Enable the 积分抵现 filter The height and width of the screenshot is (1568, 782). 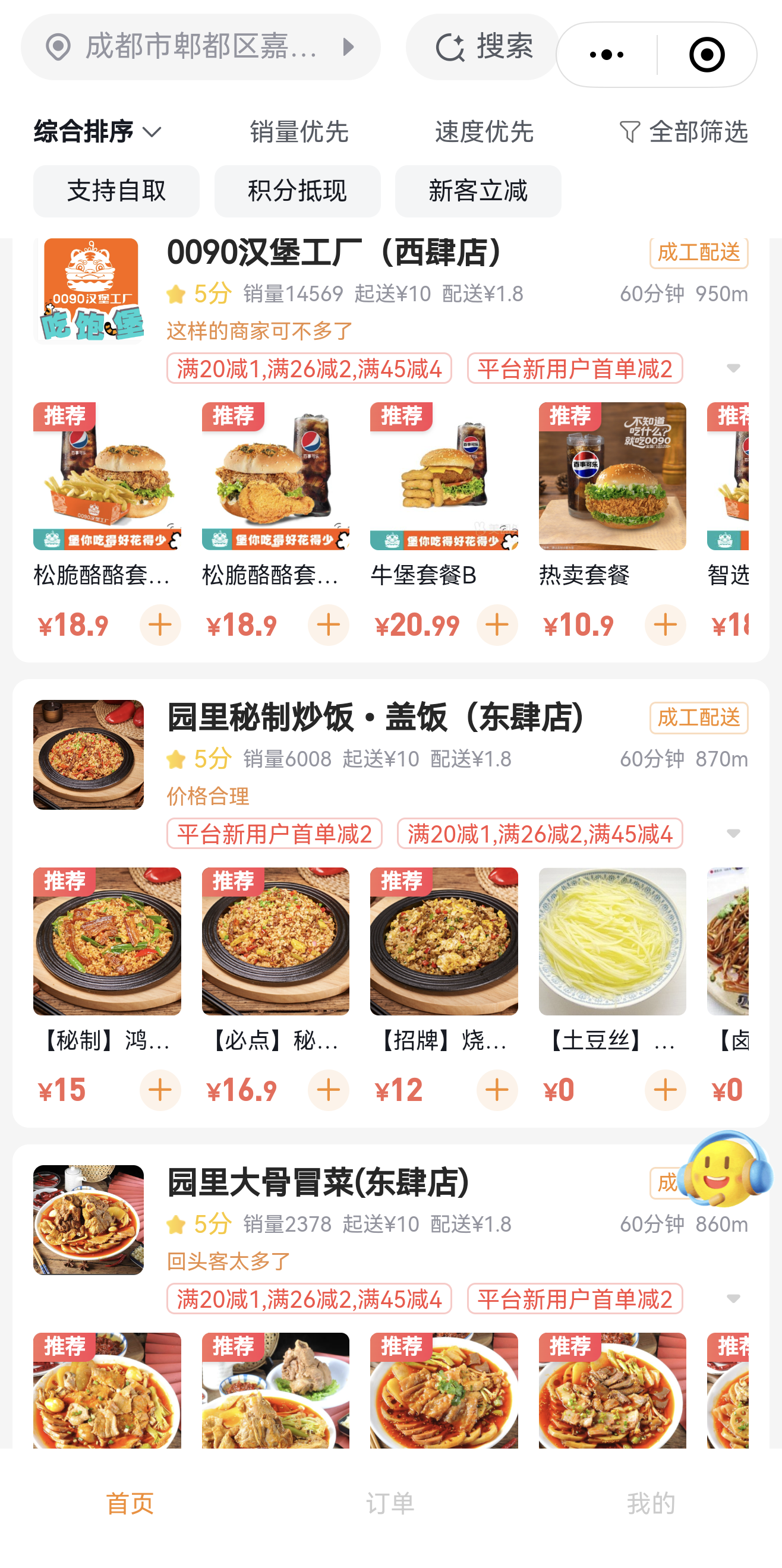coord(297,191)
